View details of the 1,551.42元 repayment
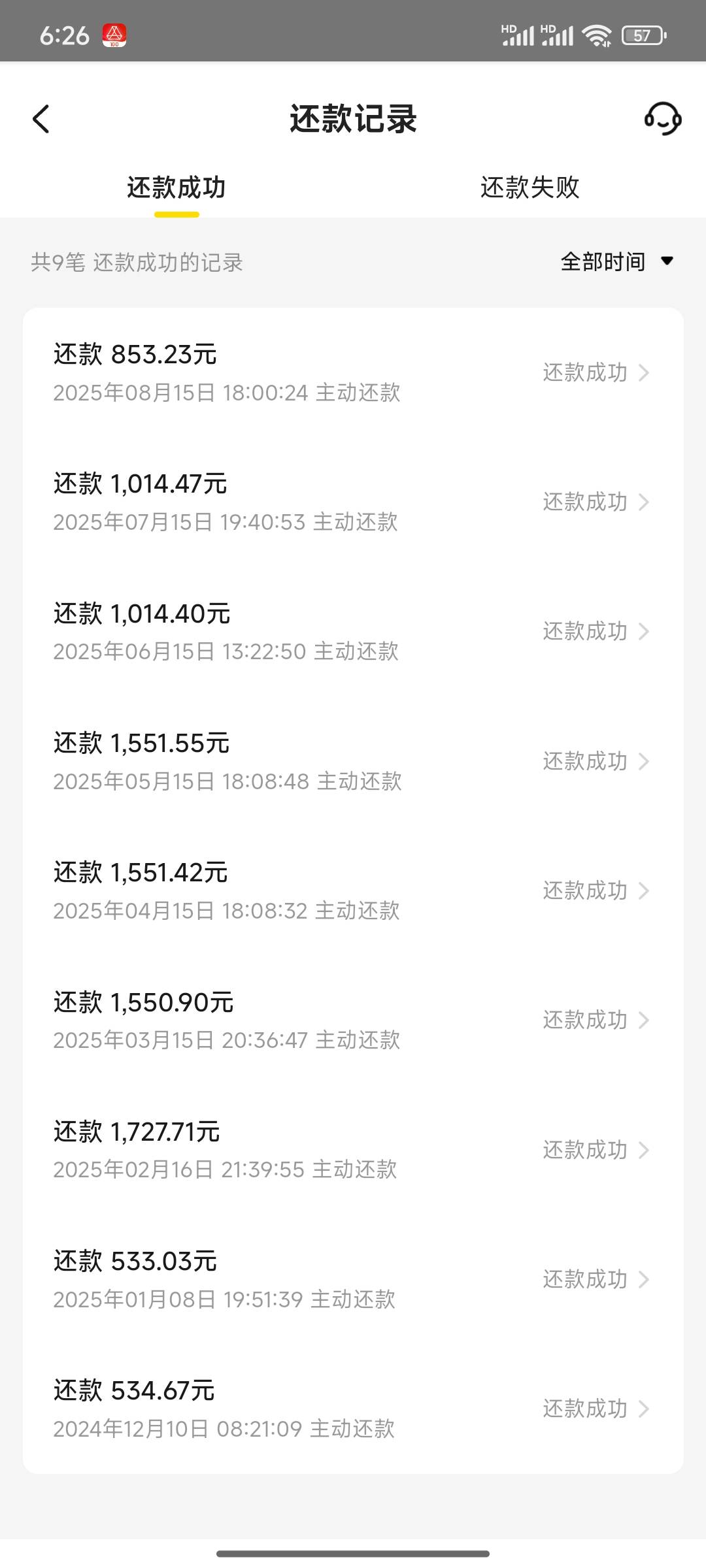This screenshot has width=706, height=1568. click(353, 890)
